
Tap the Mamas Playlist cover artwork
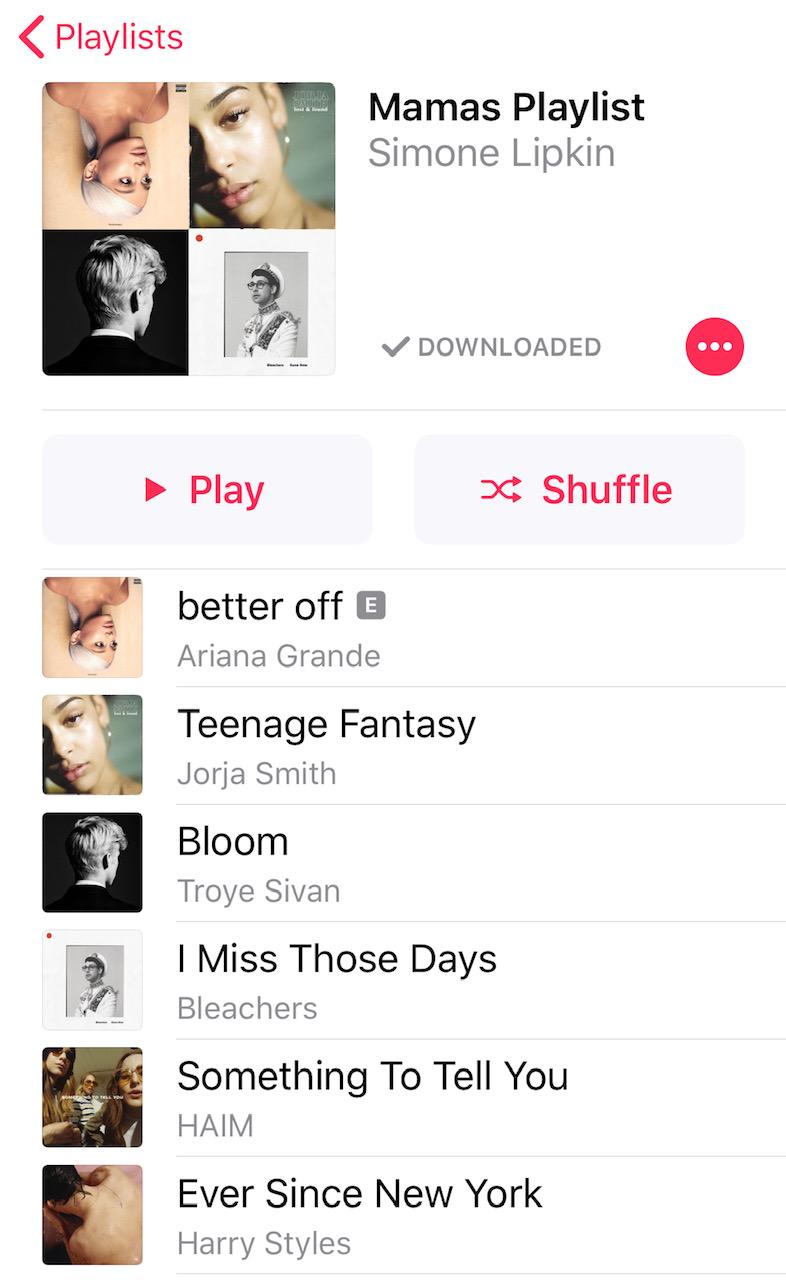pos(188,229)
